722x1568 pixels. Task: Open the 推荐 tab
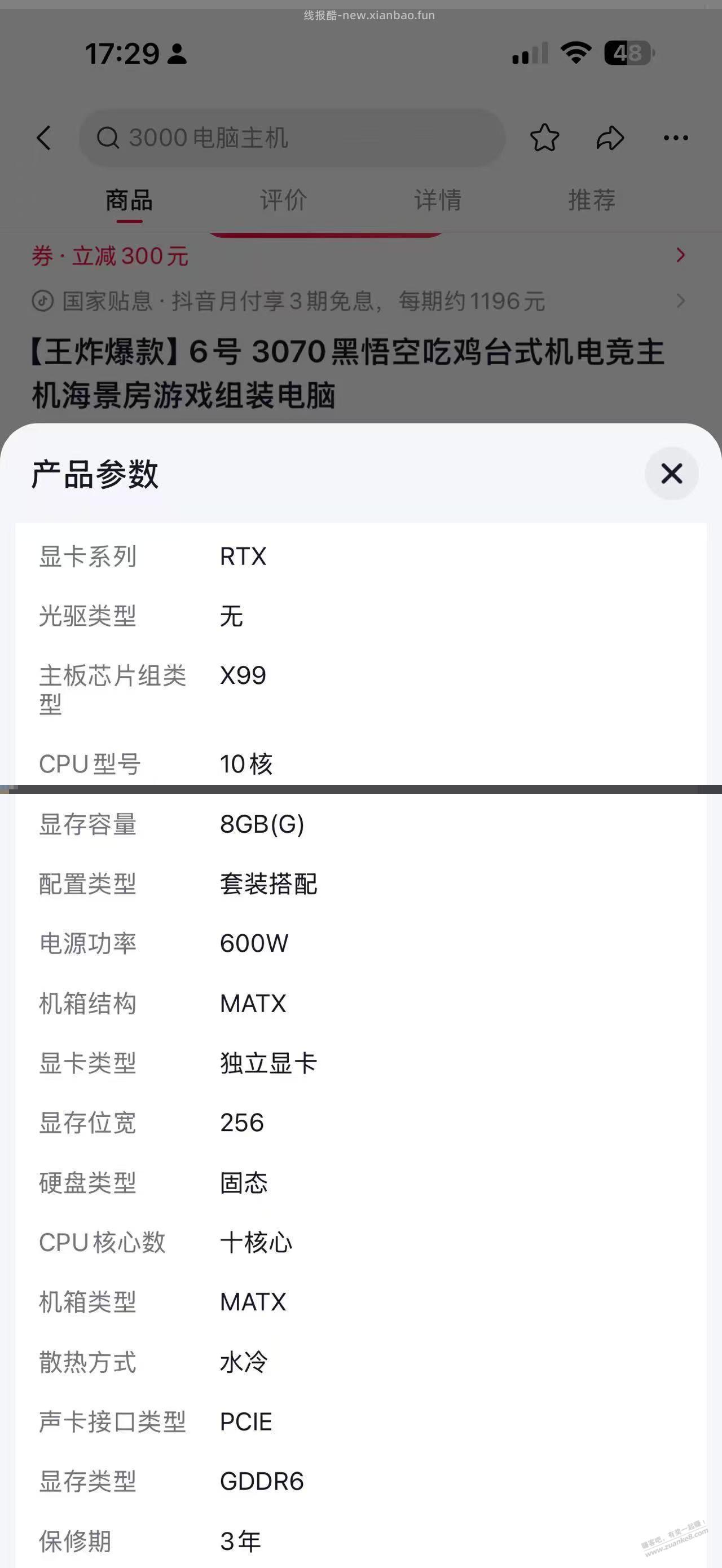click(x=592, y=200)
